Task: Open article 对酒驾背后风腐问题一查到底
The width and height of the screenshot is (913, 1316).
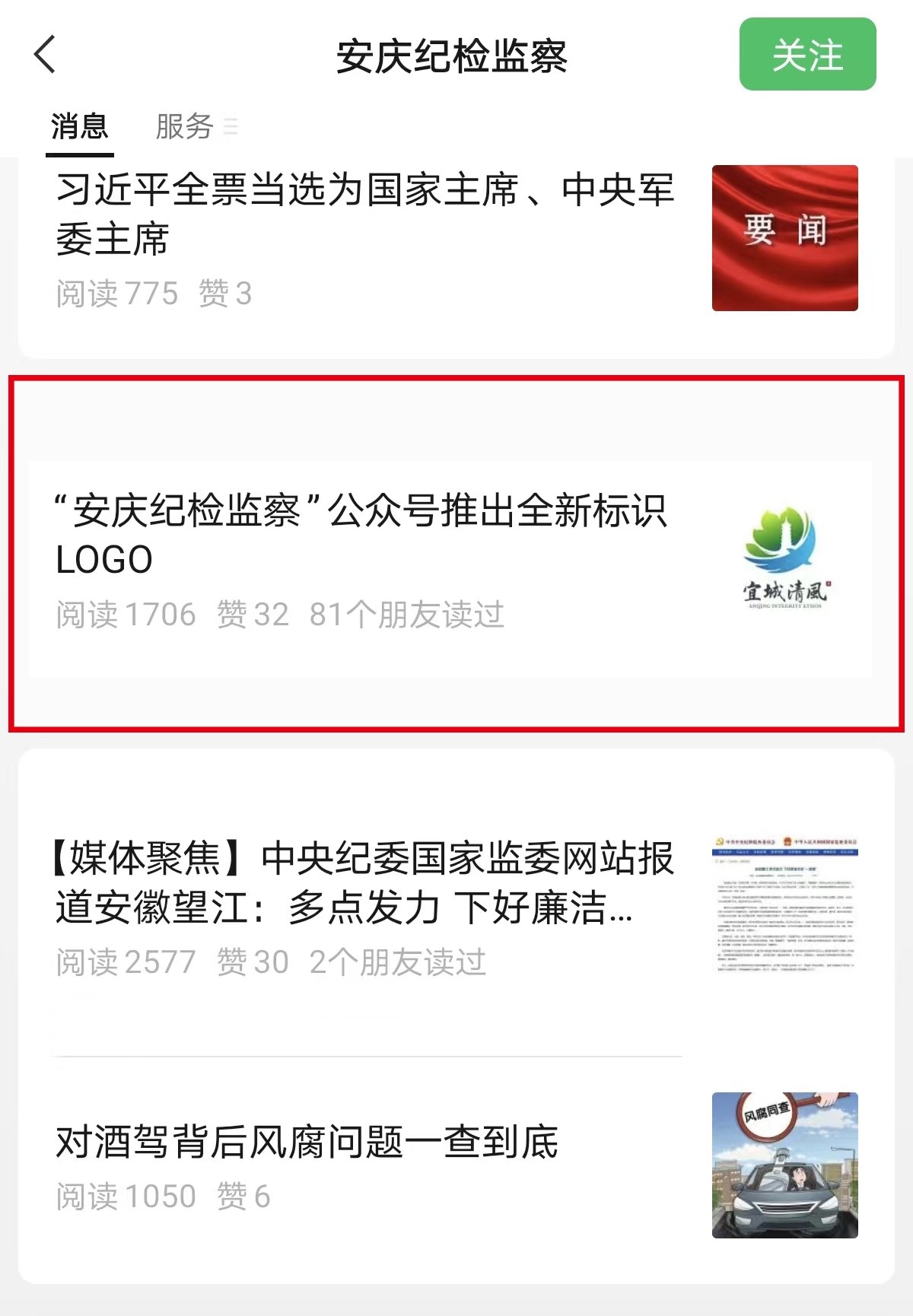Action: (307, 1143)
